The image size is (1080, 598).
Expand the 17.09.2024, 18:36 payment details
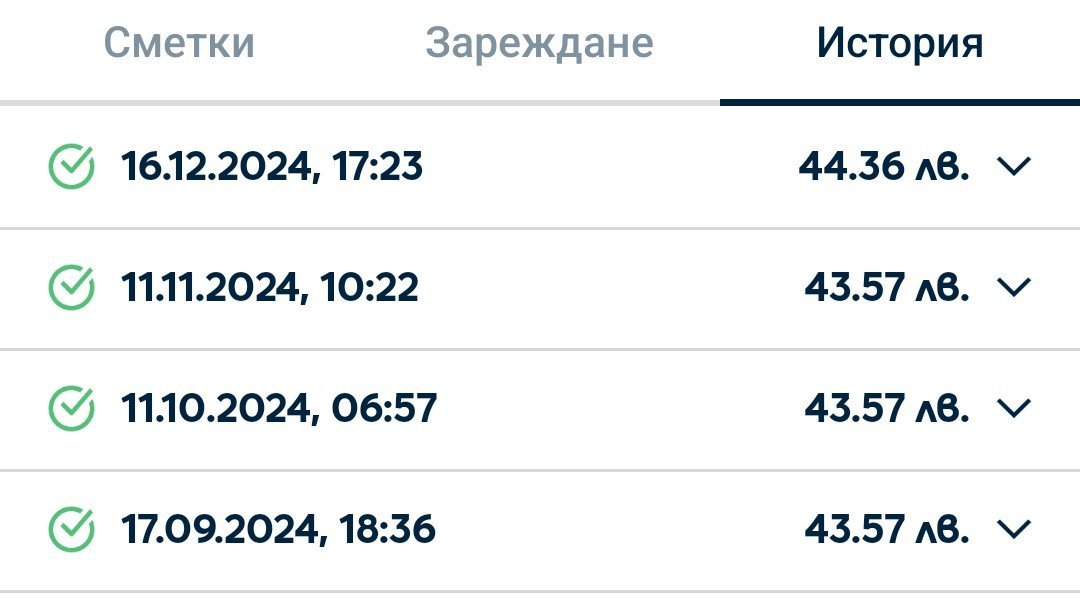pyautogui.click(x=1014, y=528)
